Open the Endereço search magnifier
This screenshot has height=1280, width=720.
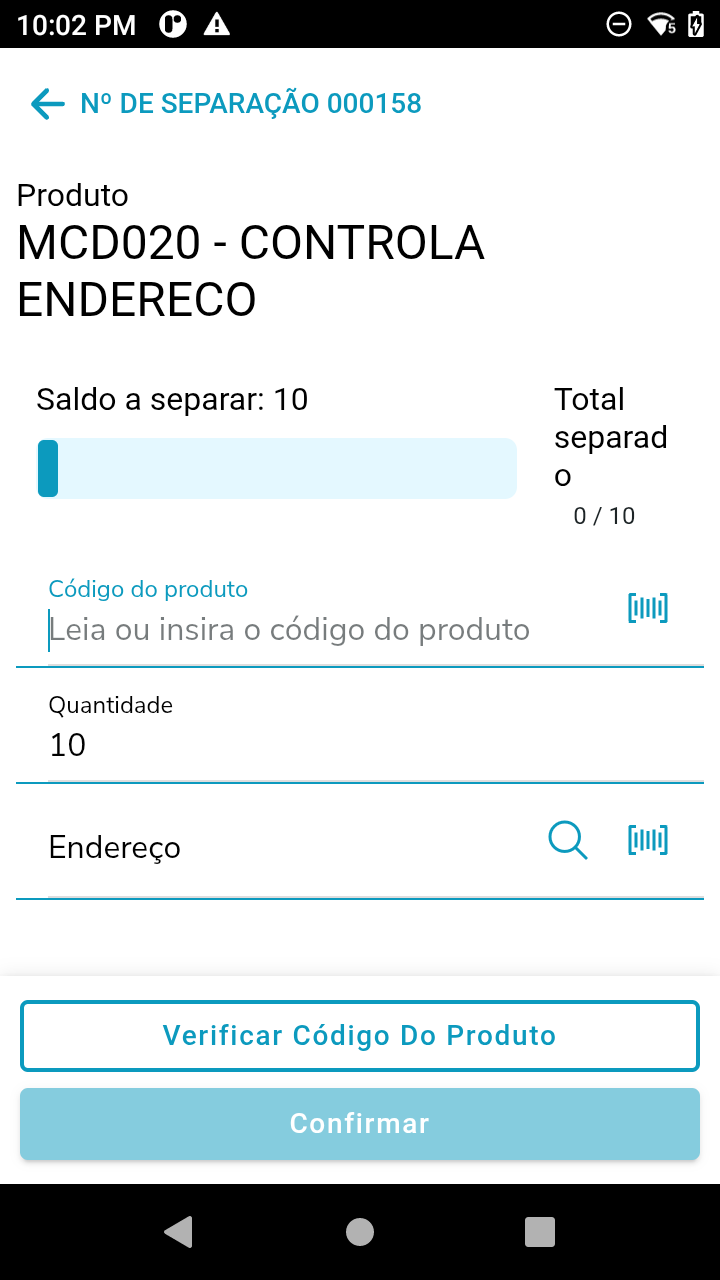(x=568, y=841)
